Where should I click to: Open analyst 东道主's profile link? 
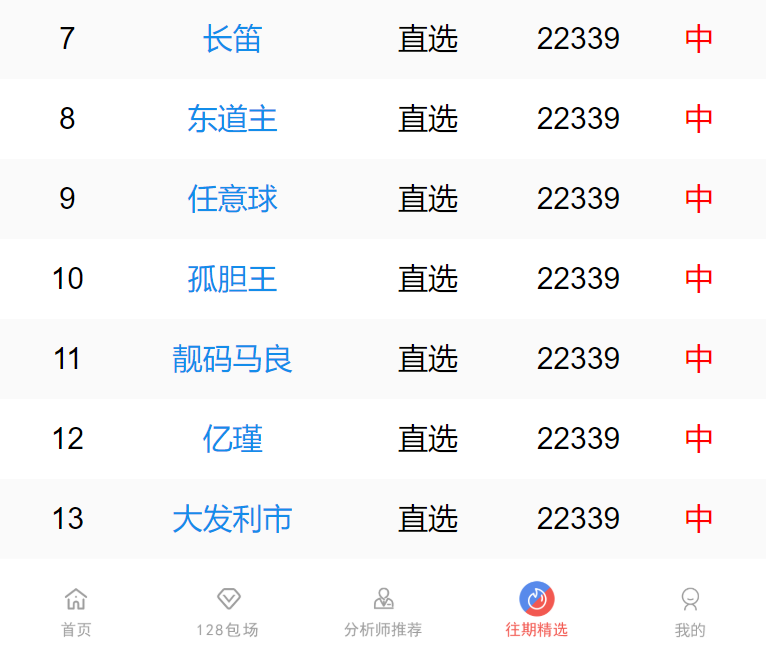232,119
